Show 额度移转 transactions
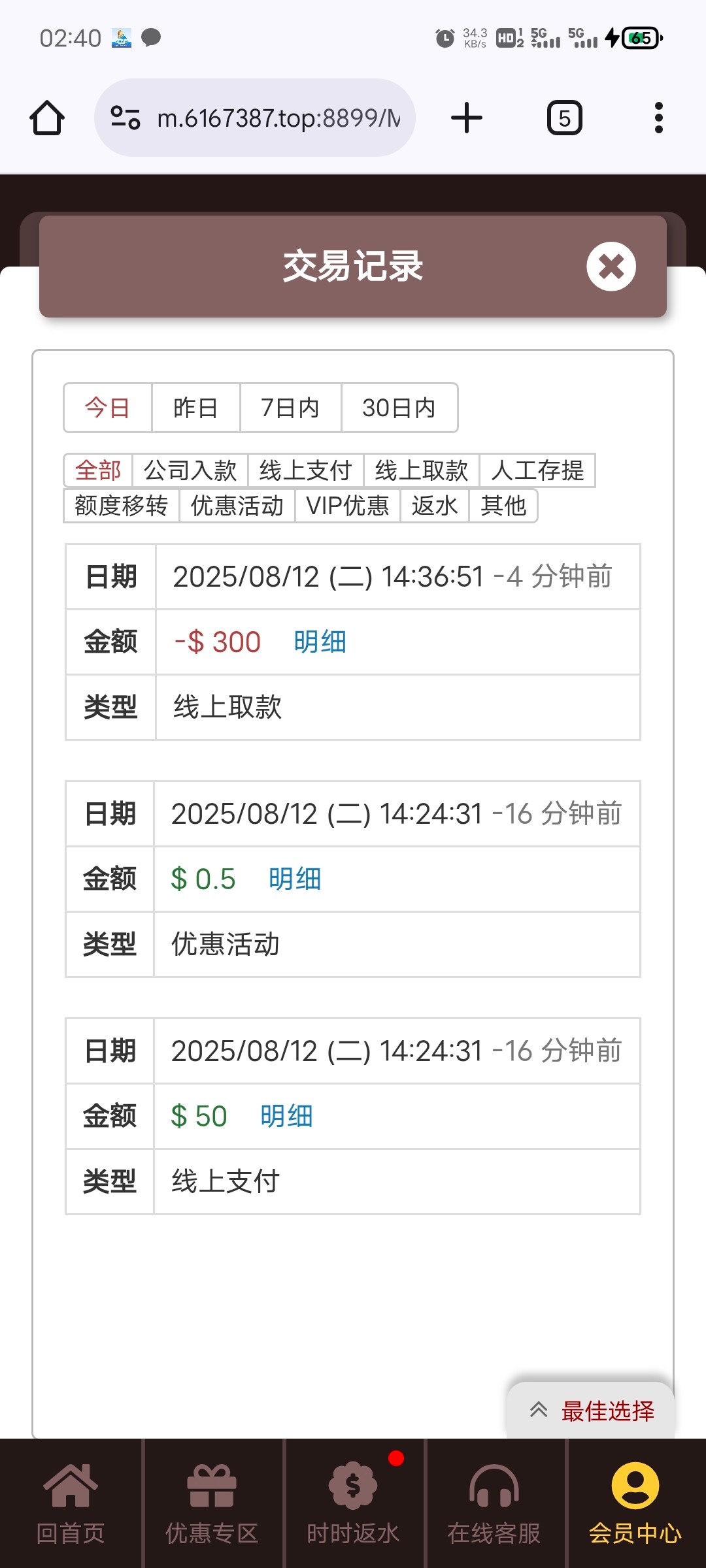Screen dimensions: 706x1568 pyautogui.click(x=121, y=506)
